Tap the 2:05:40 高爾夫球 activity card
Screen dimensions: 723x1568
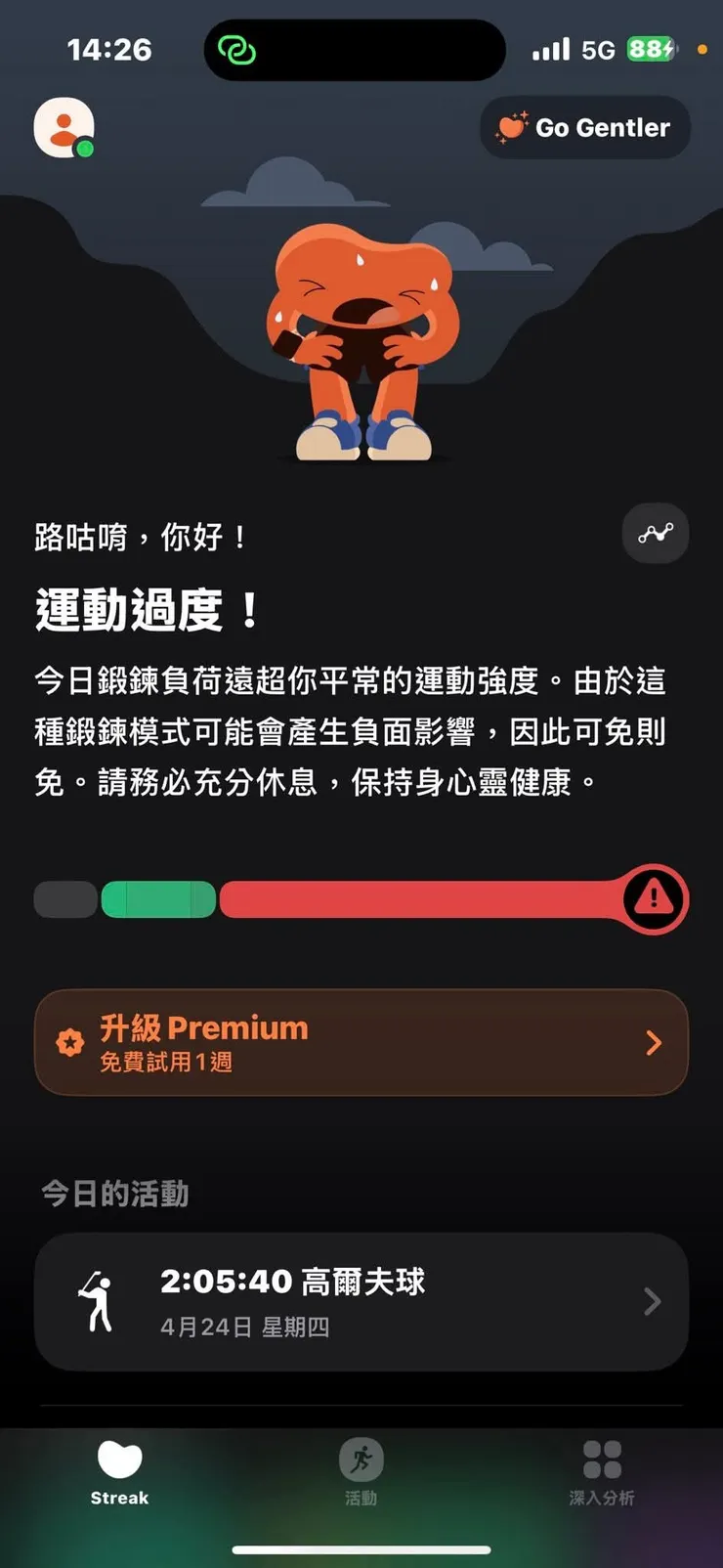361,1301
